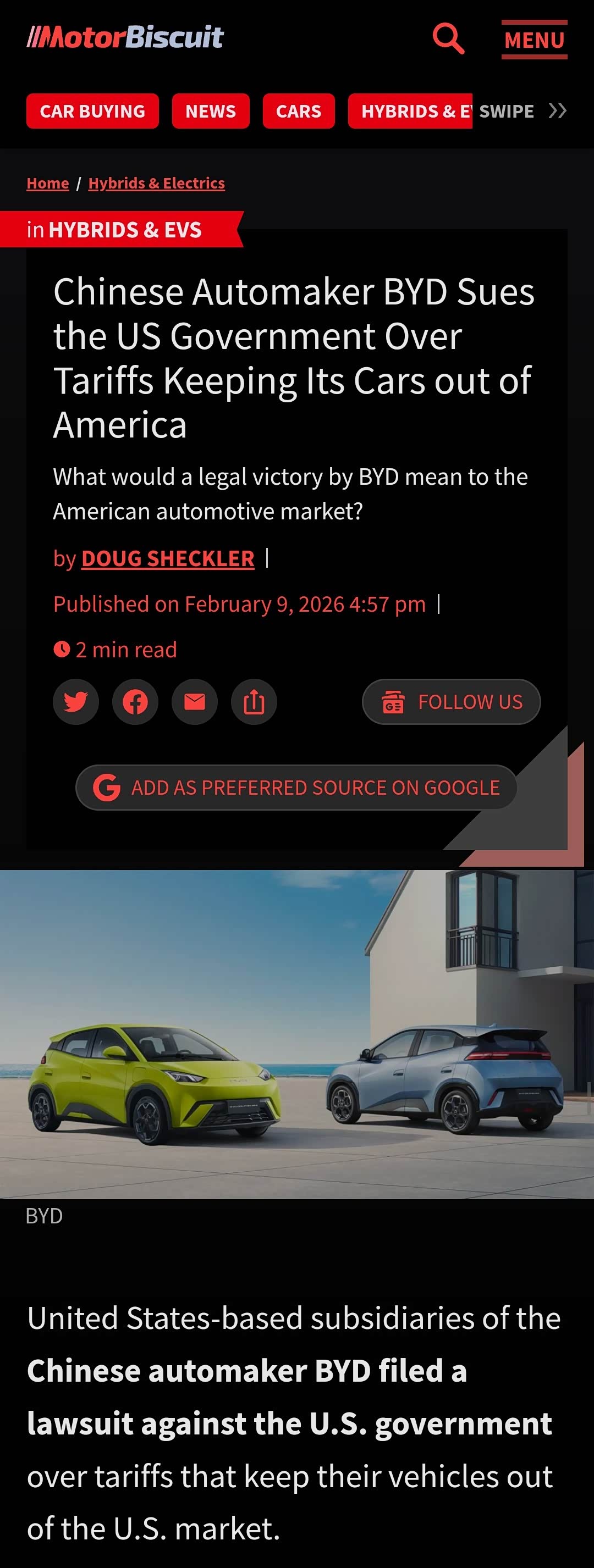The image size is (594, 1568).
Task: Share the article by email
Action: [x=194, y=702]
